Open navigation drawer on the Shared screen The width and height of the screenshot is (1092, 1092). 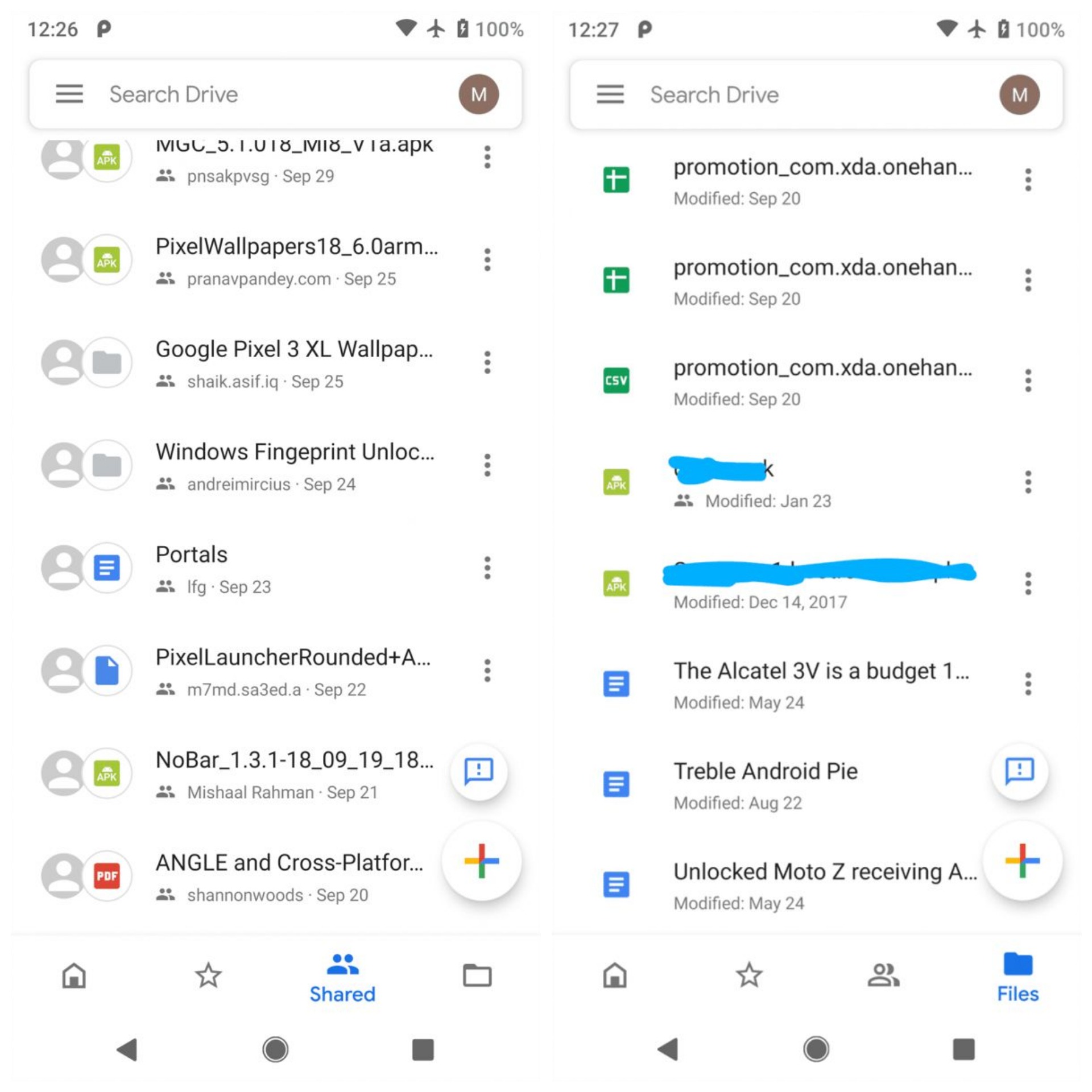69,94
